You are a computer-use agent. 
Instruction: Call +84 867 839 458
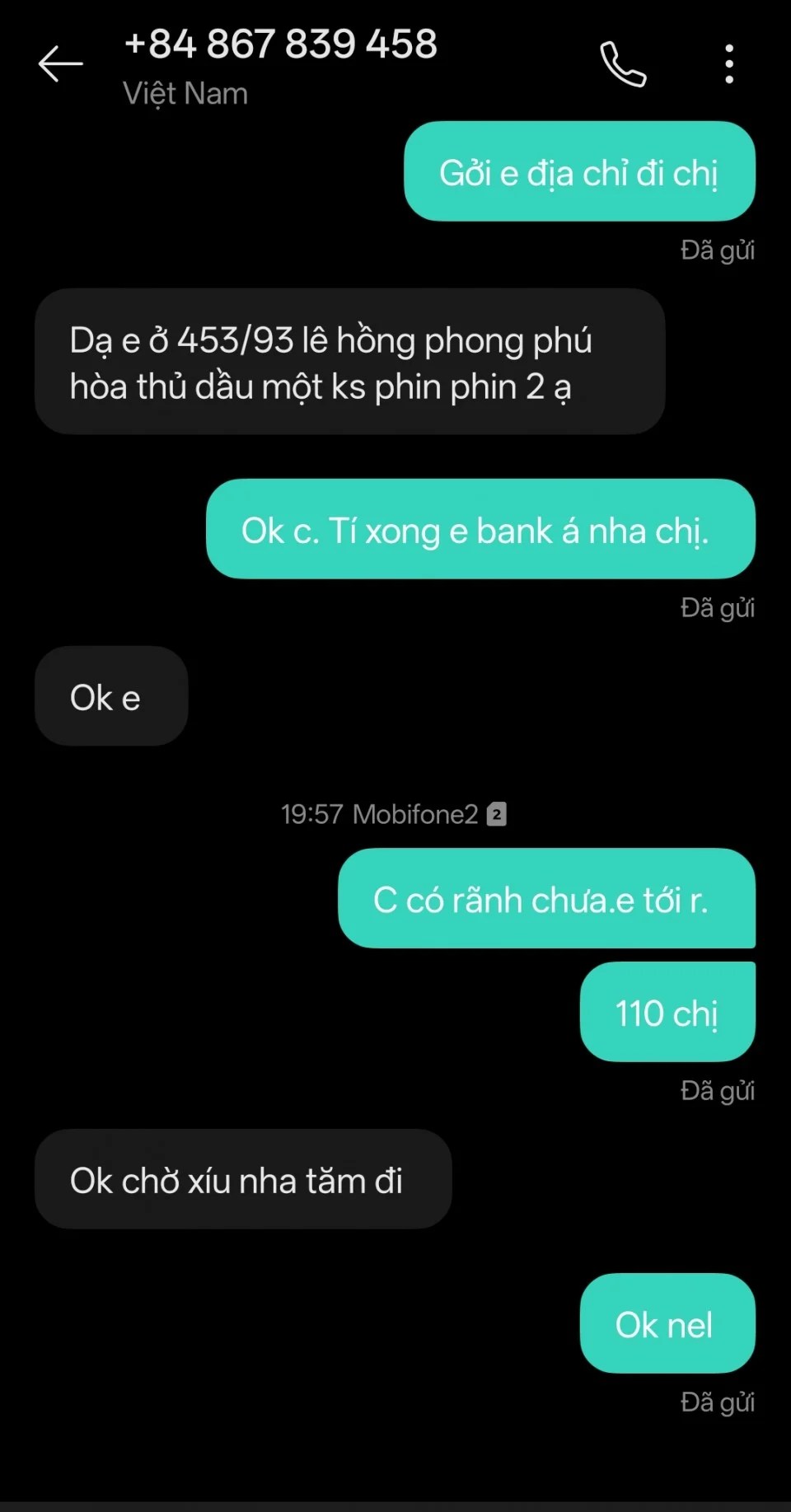623,64
